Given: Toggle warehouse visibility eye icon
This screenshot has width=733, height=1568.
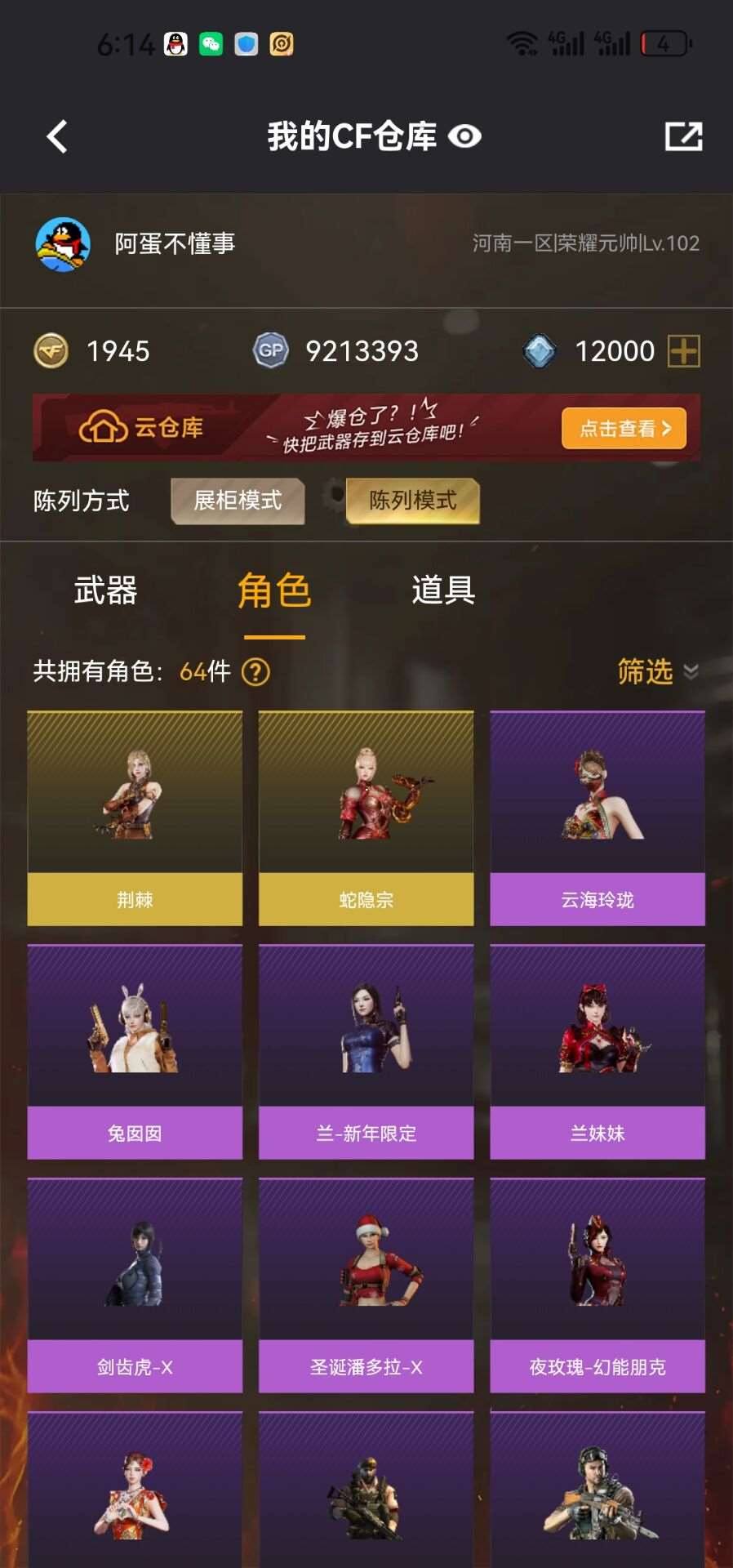Looking at the screenshot, I should pos(464,136).
